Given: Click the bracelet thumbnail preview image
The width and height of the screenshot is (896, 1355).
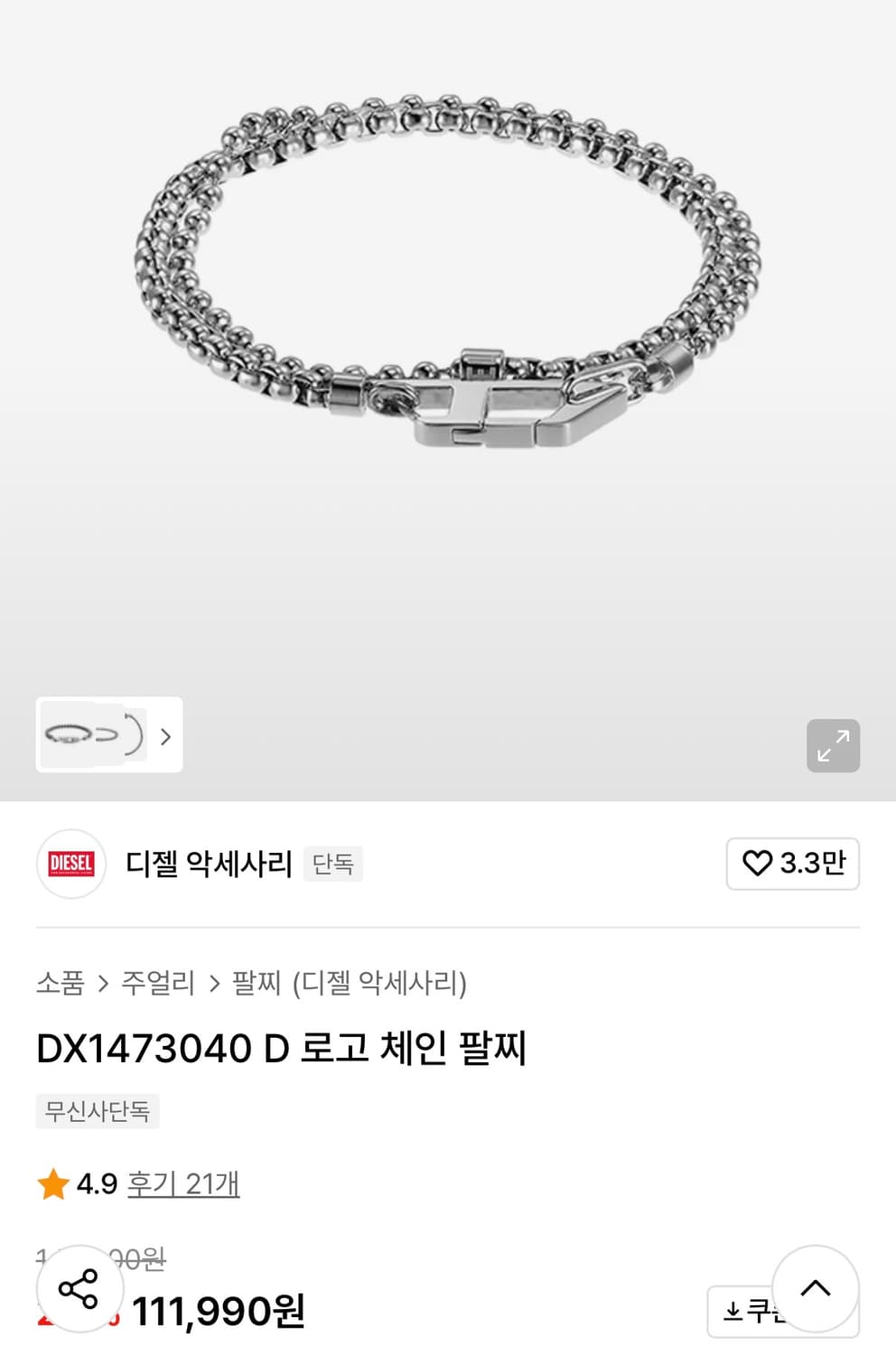Looking at the screenshot, I should click(x=93, y=735).
